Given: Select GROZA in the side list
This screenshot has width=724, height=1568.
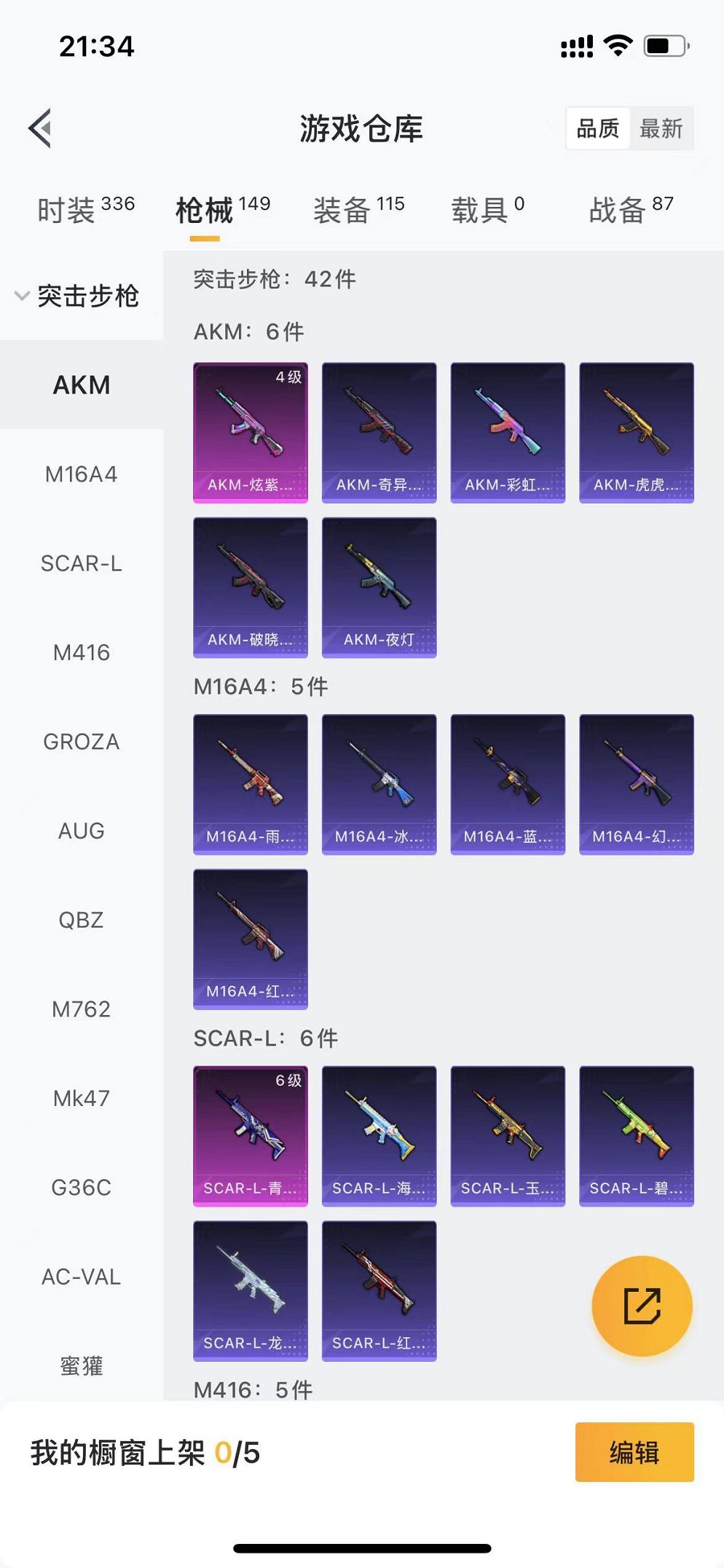Looking at the screenshot, I should (81, 742).
